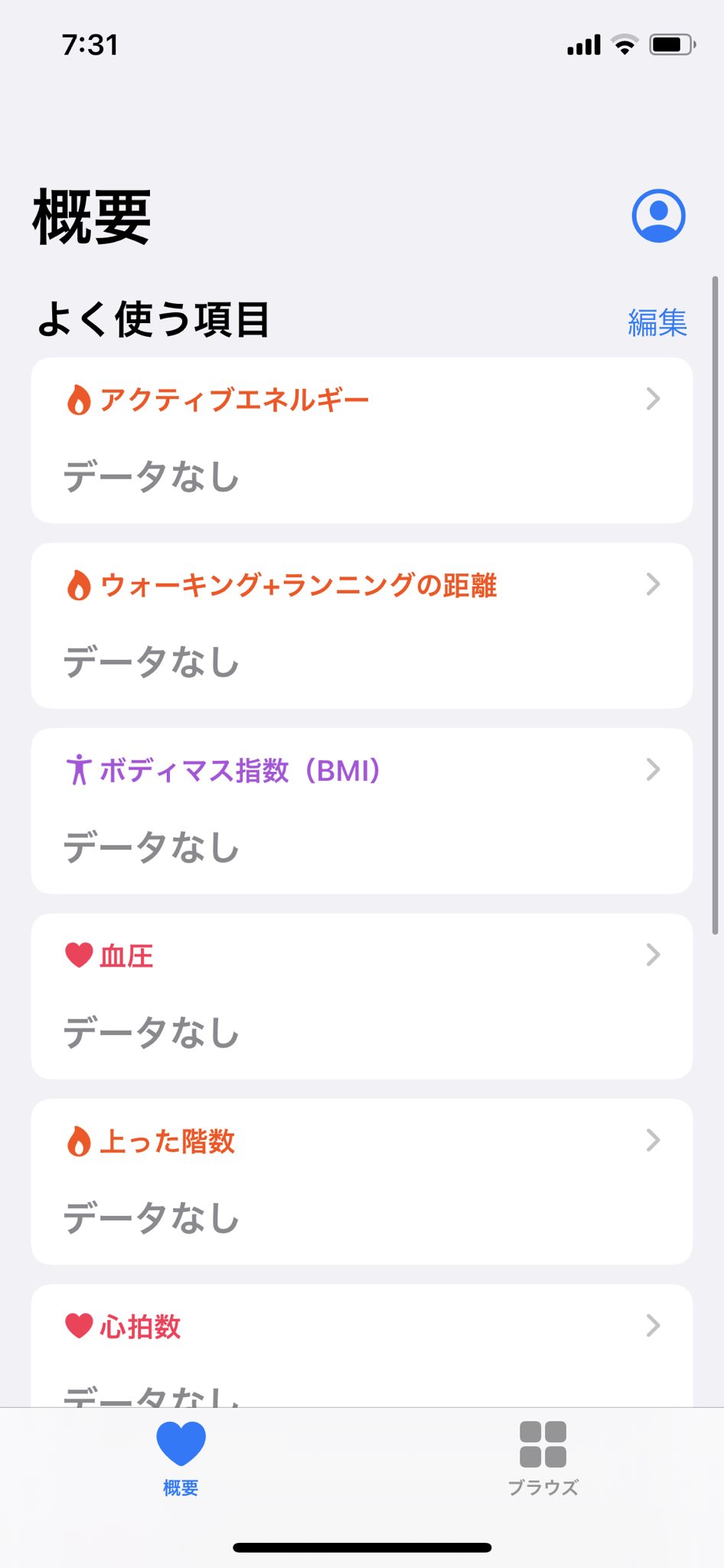Open ウォーキング+ランニングの距離 card
Viewport: 724px width, 1568px height.
click(x=362, y=626)
